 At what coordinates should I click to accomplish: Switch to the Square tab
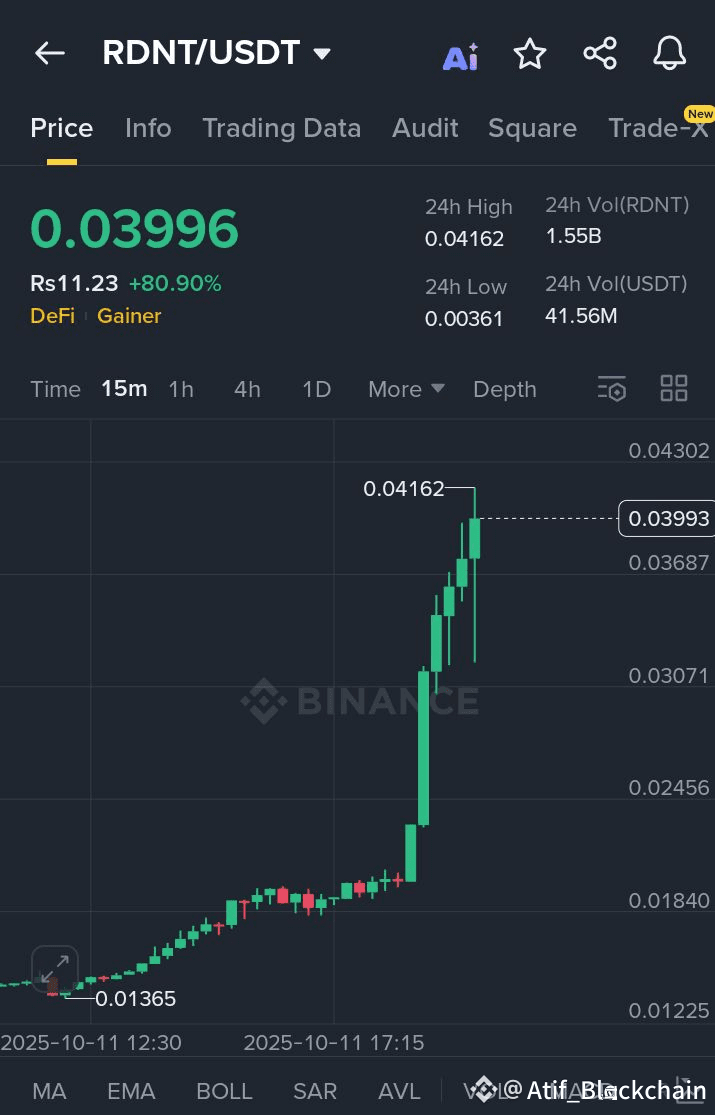tap(532, 128)
